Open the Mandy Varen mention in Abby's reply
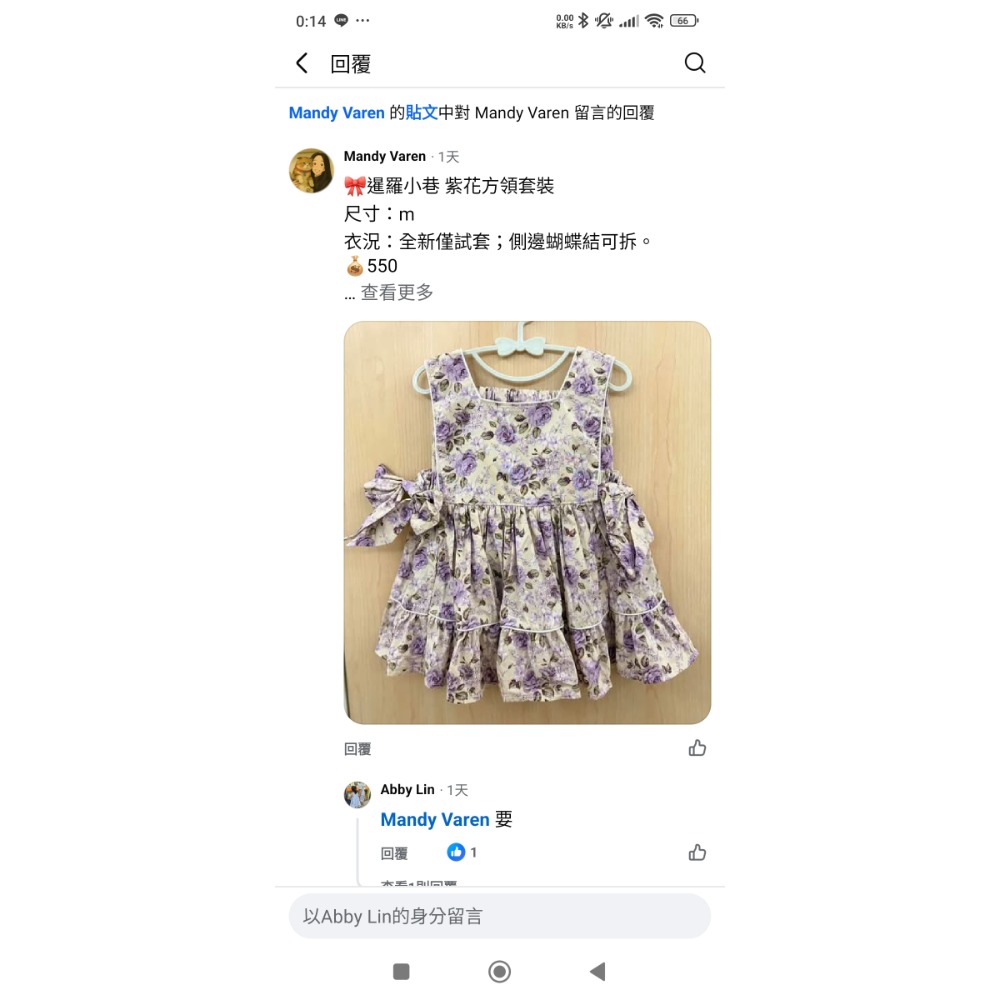Screen dimensions: 1000x1000 [x=434, y=820]
